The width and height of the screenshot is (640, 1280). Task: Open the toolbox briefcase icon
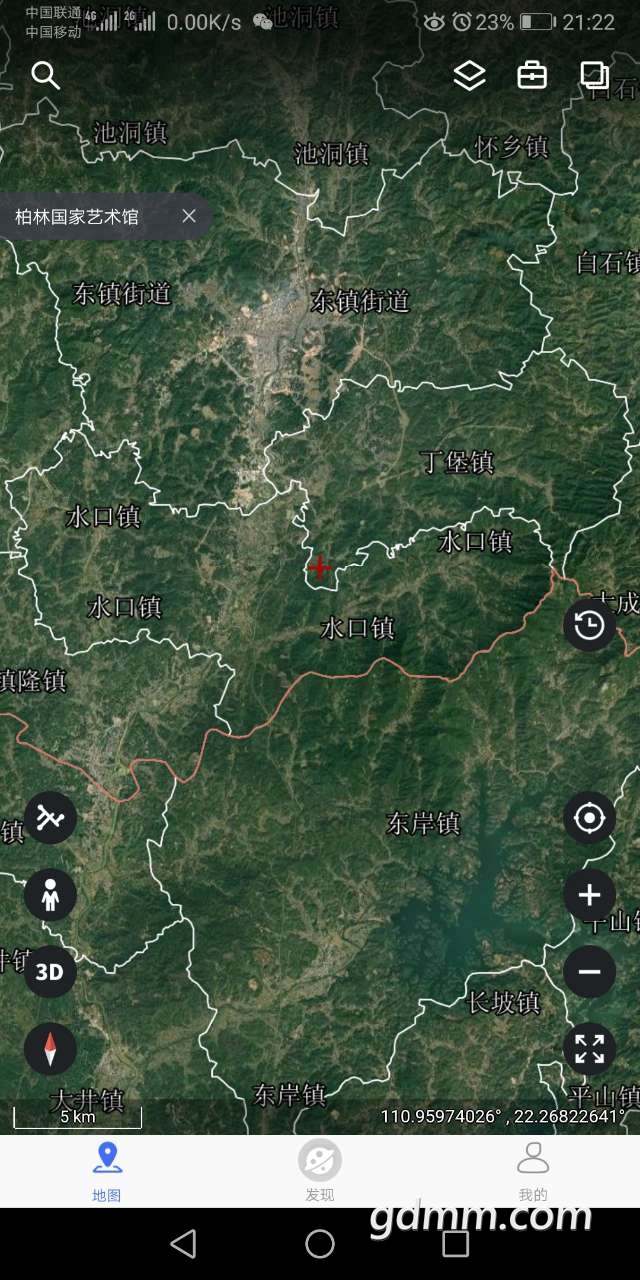[x=532, y=75]
